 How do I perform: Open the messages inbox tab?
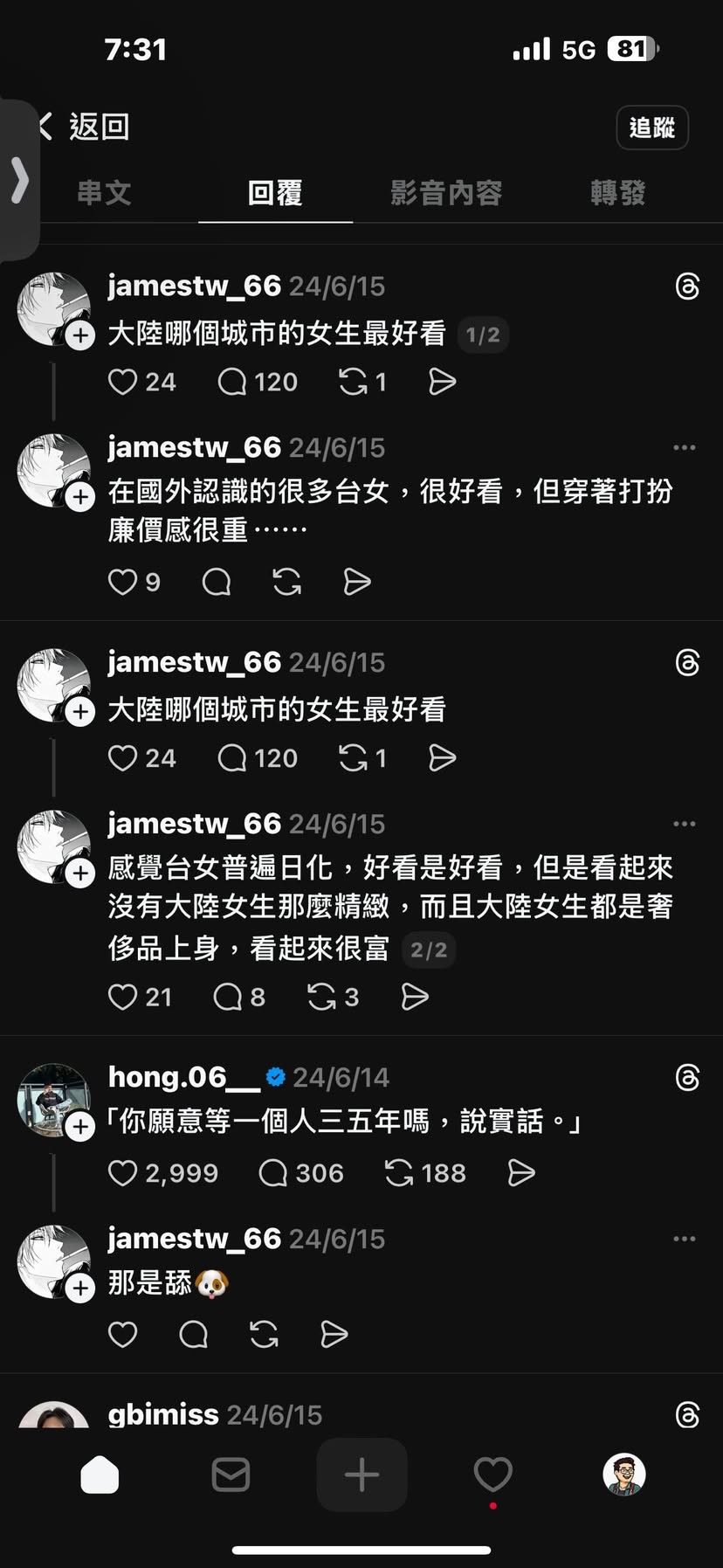231,1475
